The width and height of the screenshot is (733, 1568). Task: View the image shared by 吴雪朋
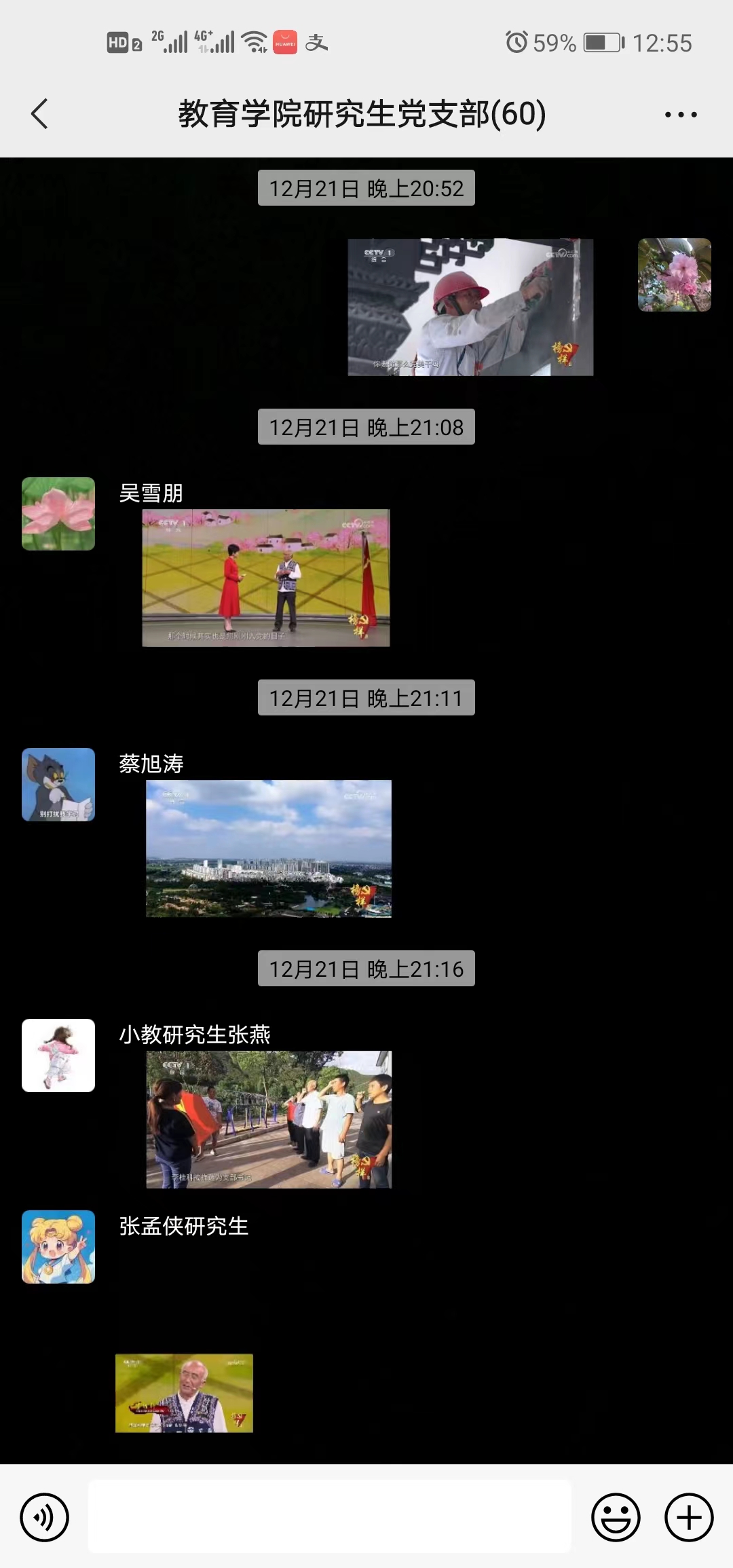[x=266, y=578]
